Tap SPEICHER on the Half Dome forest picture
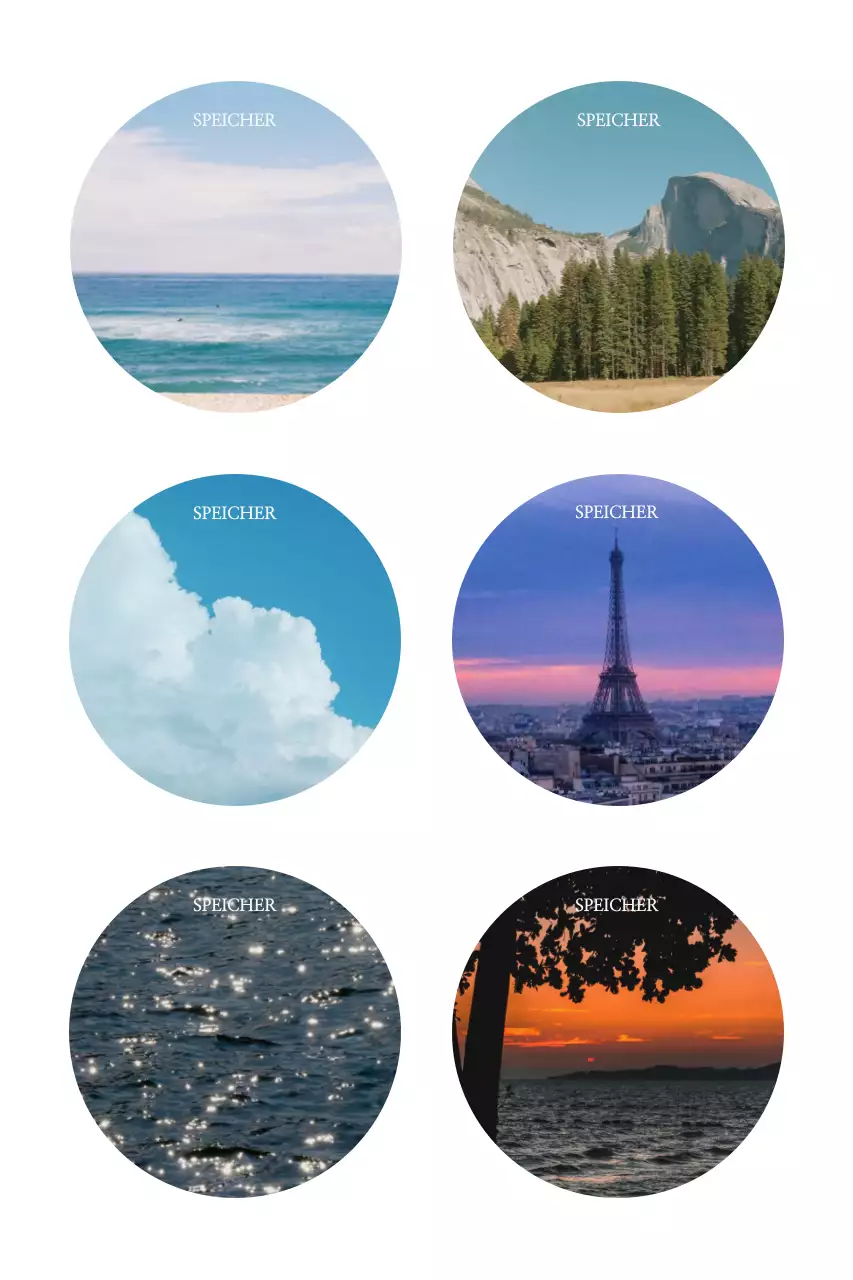 (x=618, y=120)
